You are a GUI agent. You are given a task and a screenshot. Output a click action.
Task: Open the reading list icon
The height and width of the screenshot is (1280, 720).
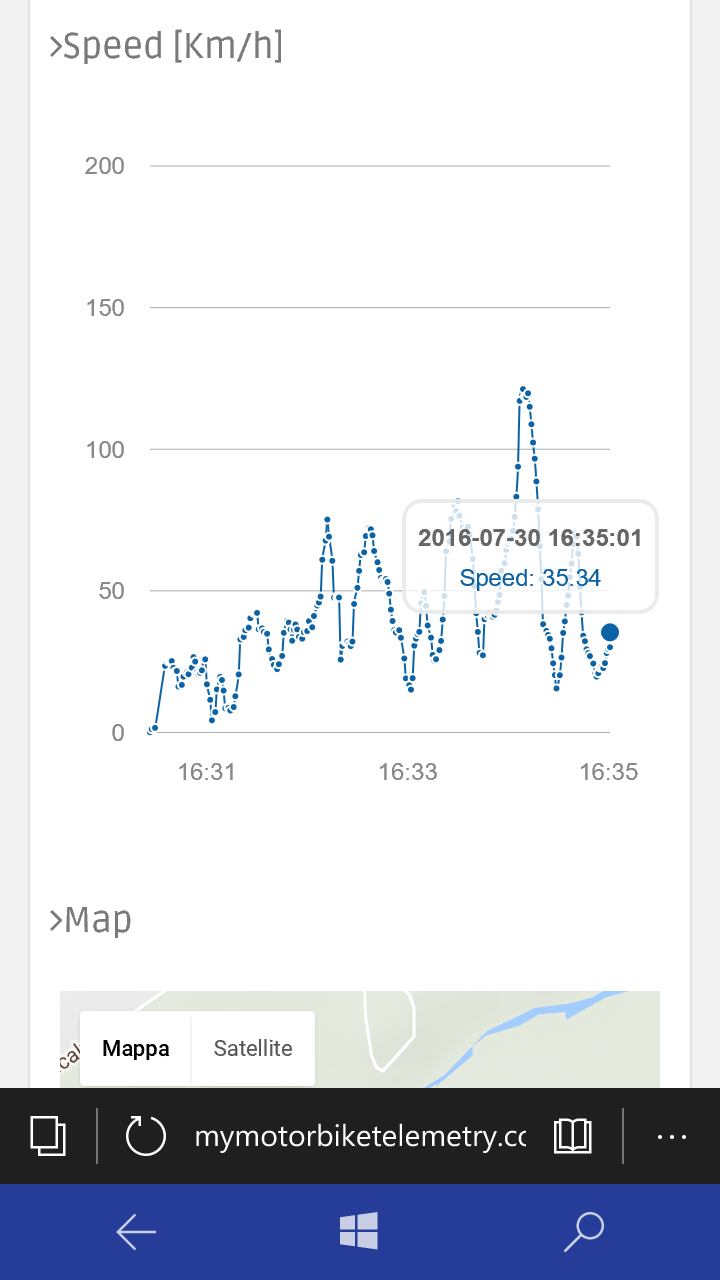tap(572, 1136)
